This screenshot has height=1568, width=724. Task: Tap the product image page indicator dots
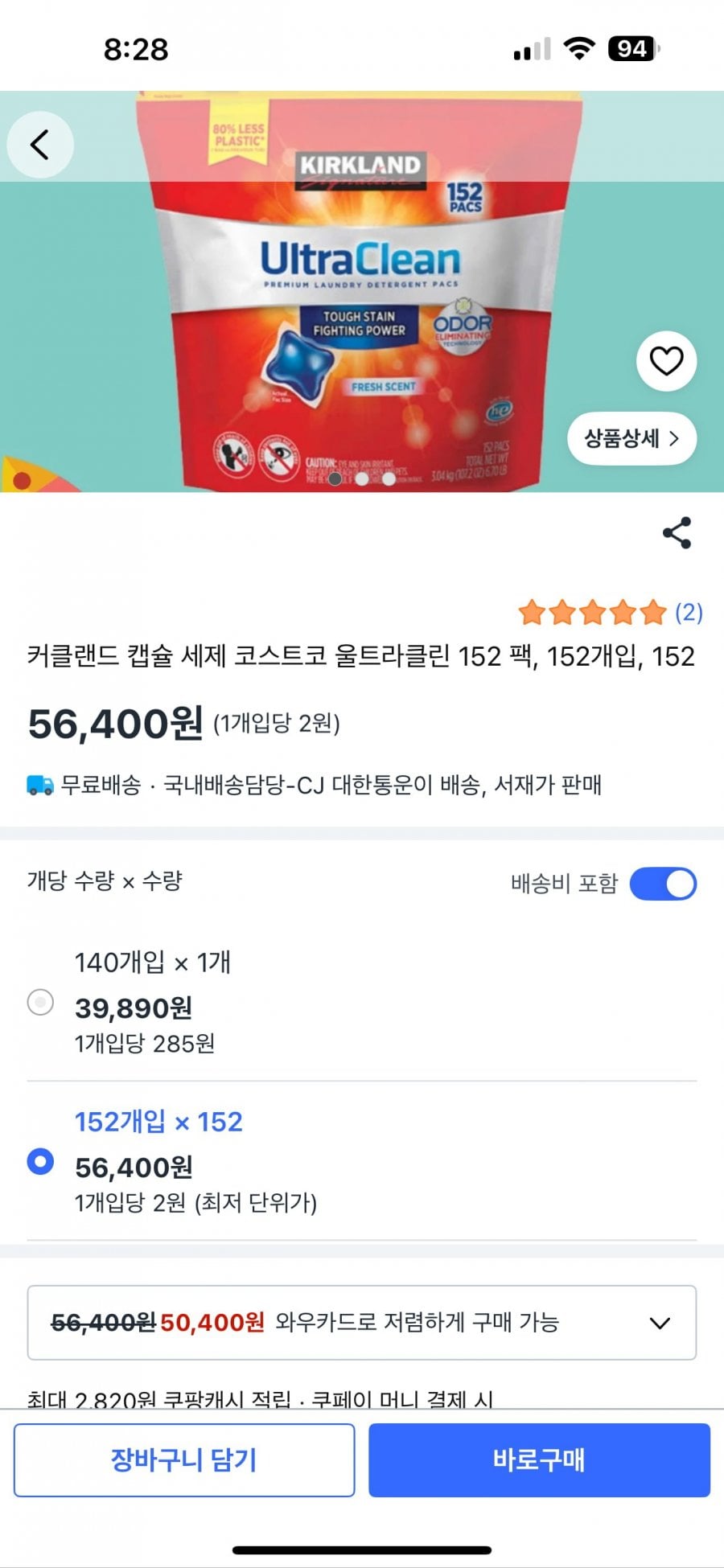pos(362,478)
